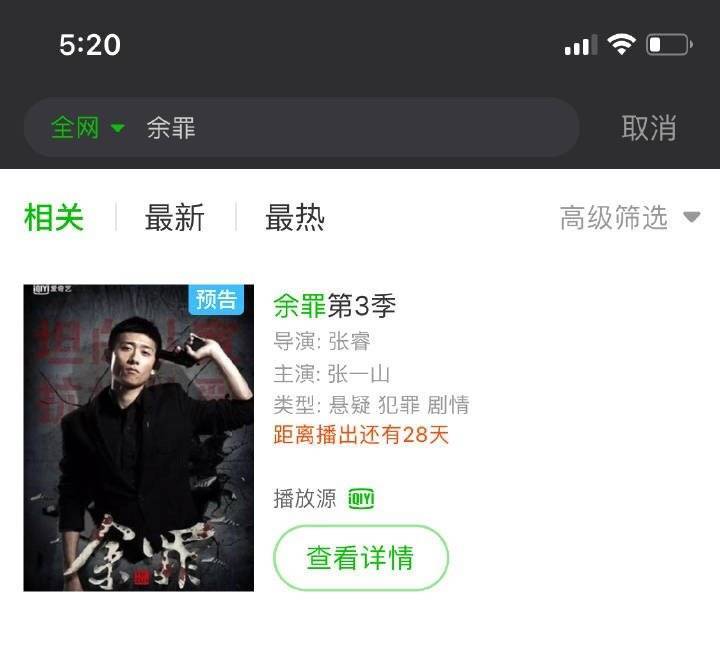This screenshot has height=652, width=720.
Task: View details via 查看详情 button
Action: click(360, 558)
